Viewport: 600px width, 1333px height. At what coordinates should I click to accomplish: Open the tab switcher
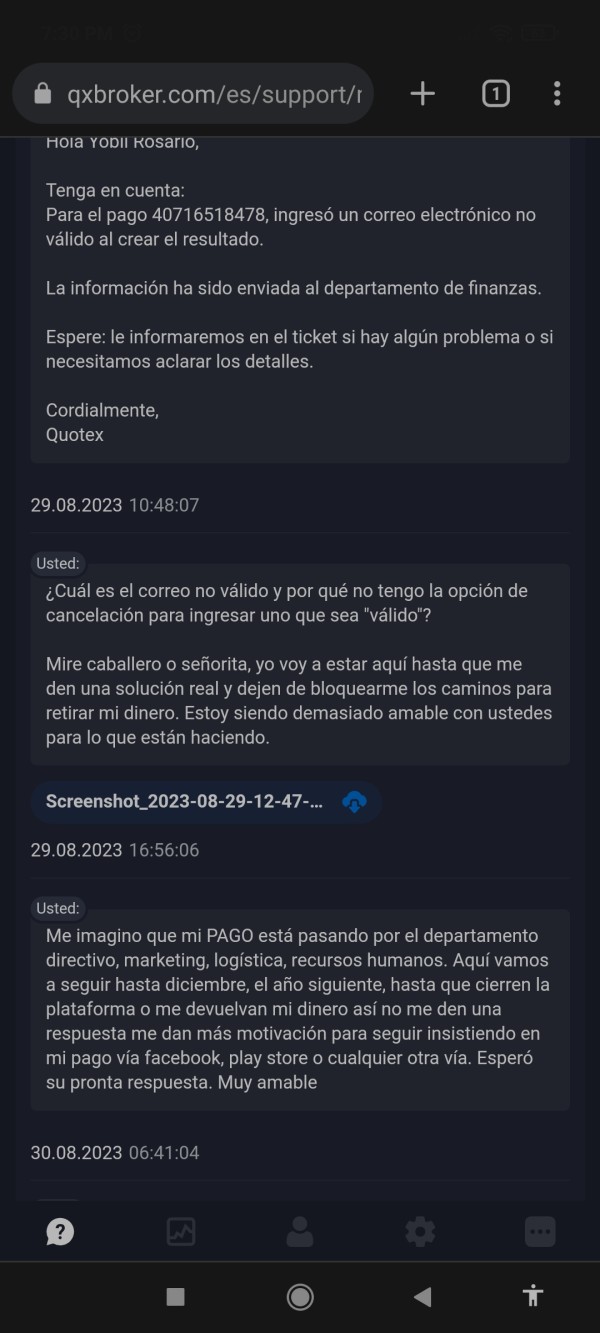click(x=495, y=94)
